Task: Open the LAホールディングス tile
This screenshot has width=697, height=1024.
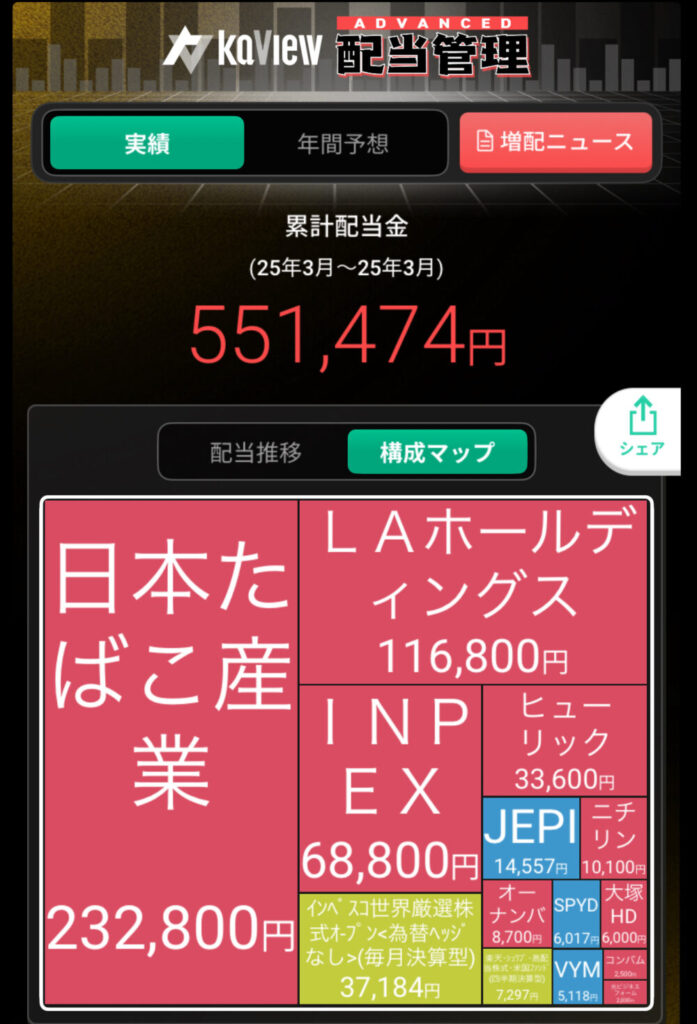Action: tap(473, 590)
